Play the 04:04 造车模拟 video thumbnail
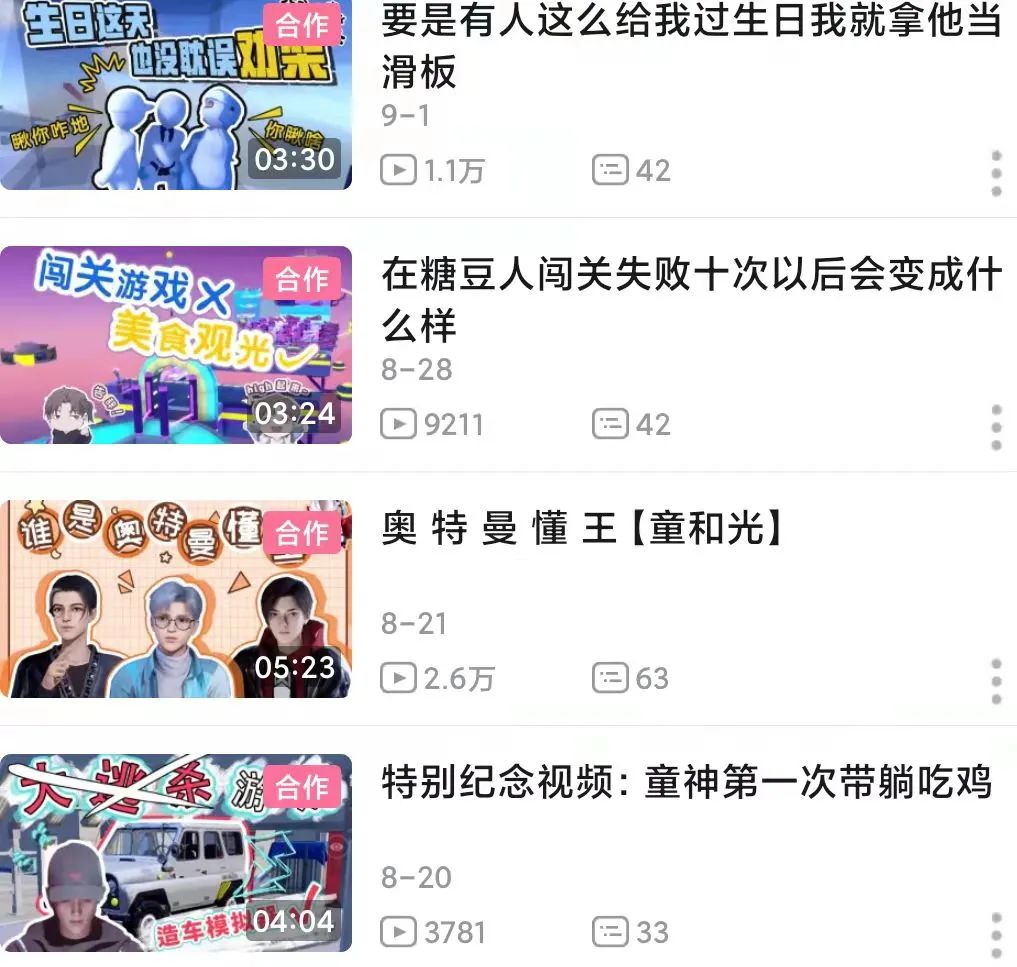Screen dimensions: 1017x967 pyautogui.click(x=176, y=853)
